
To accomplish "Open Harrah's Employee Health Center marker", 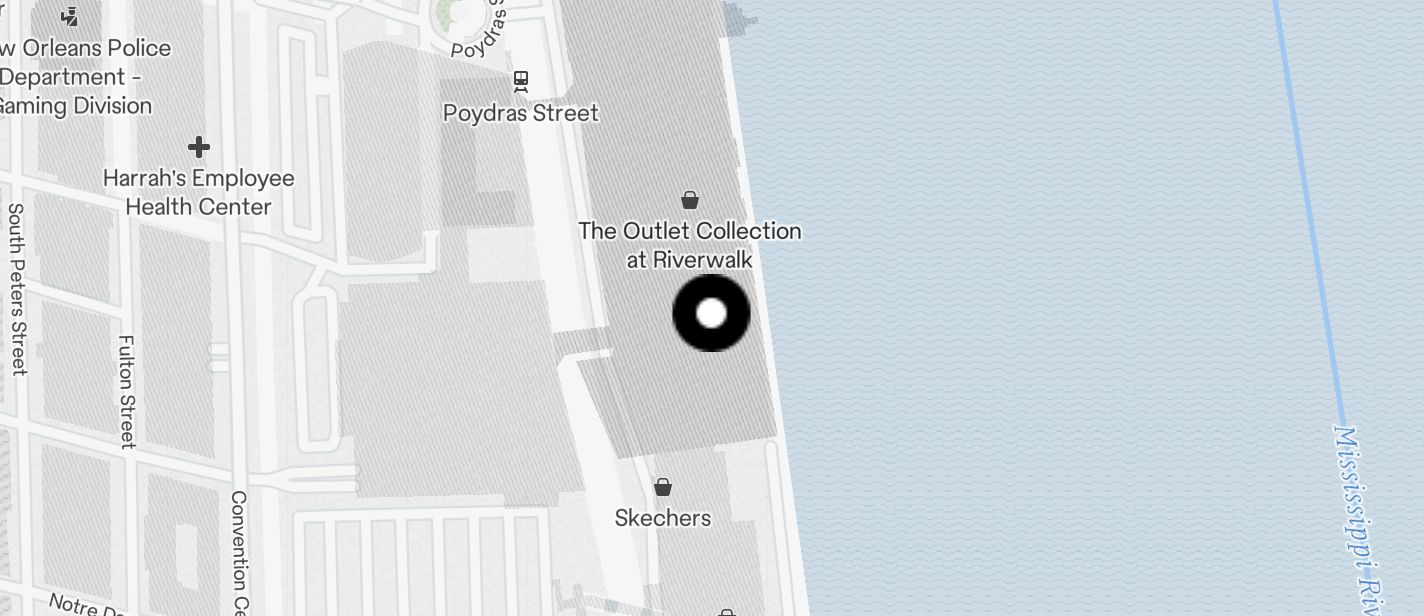I will pos(199,148).
